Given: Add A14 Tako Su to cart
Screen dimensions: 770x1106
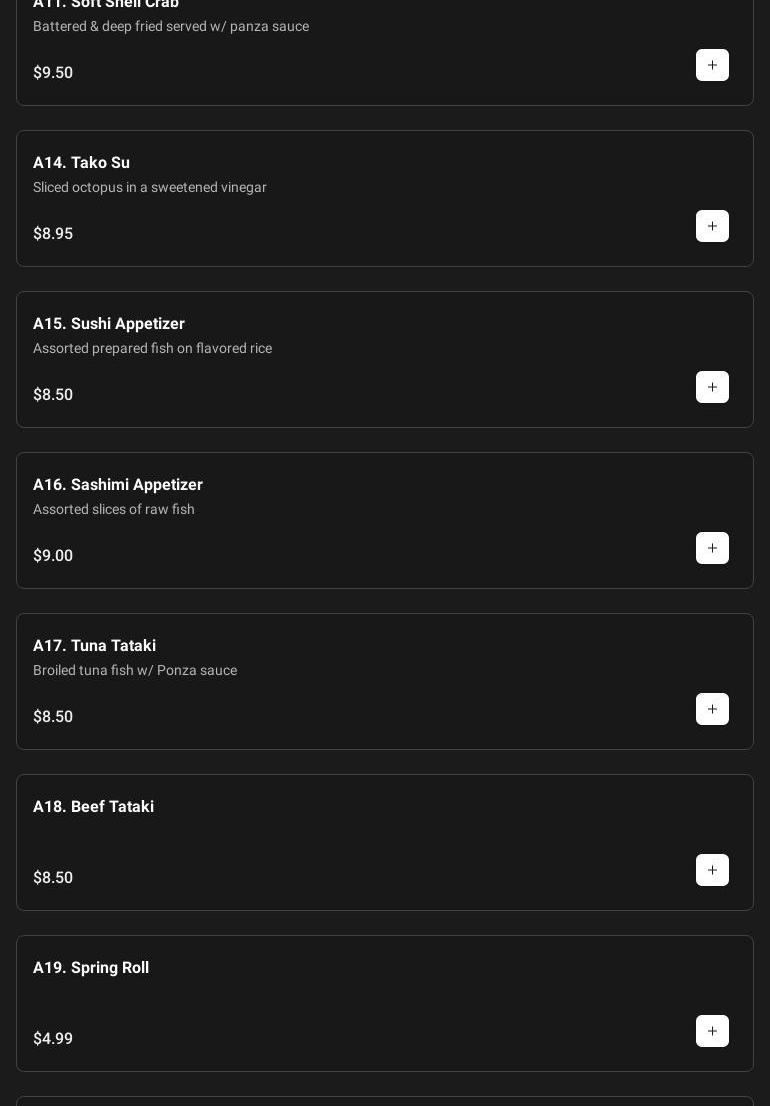Looking at the screenshot, I should tap(712, 226).
